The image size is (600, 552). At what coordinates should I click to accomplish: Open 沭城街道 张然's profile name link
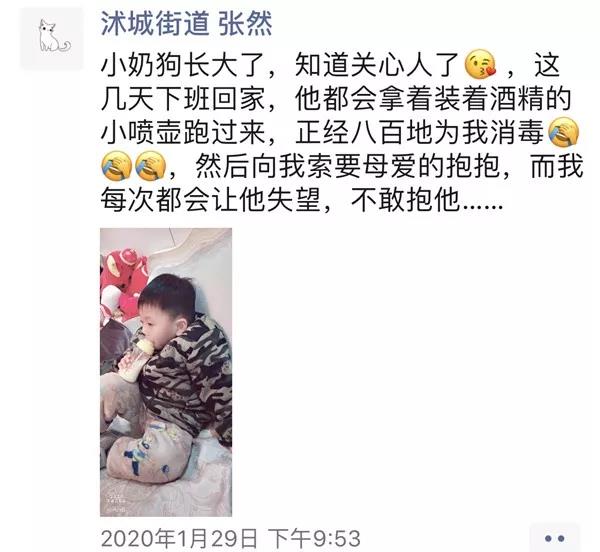pos(186,23)
